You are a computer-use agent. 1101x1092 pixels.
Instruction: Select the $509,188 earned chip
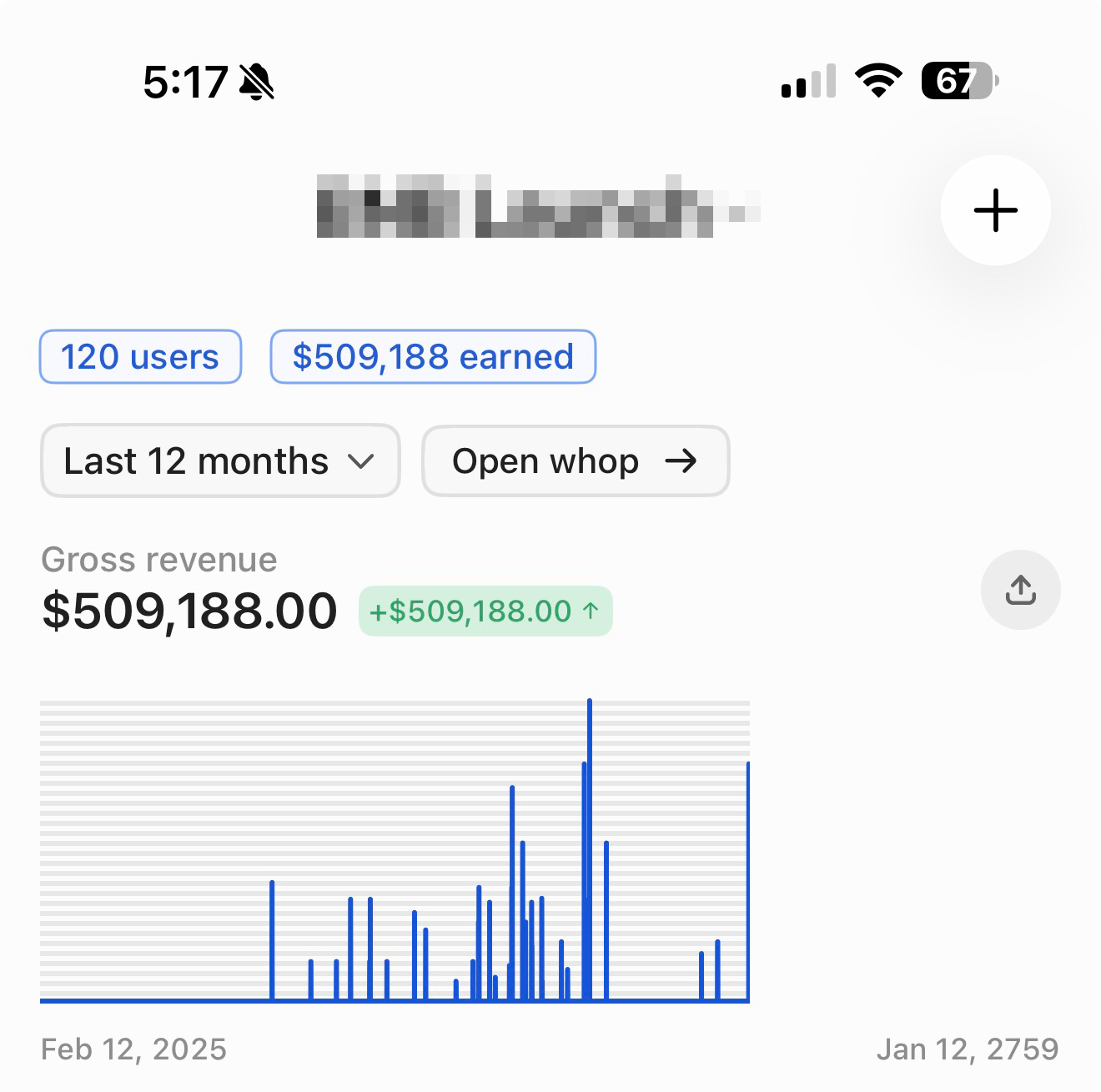click(x=433, y=357)
